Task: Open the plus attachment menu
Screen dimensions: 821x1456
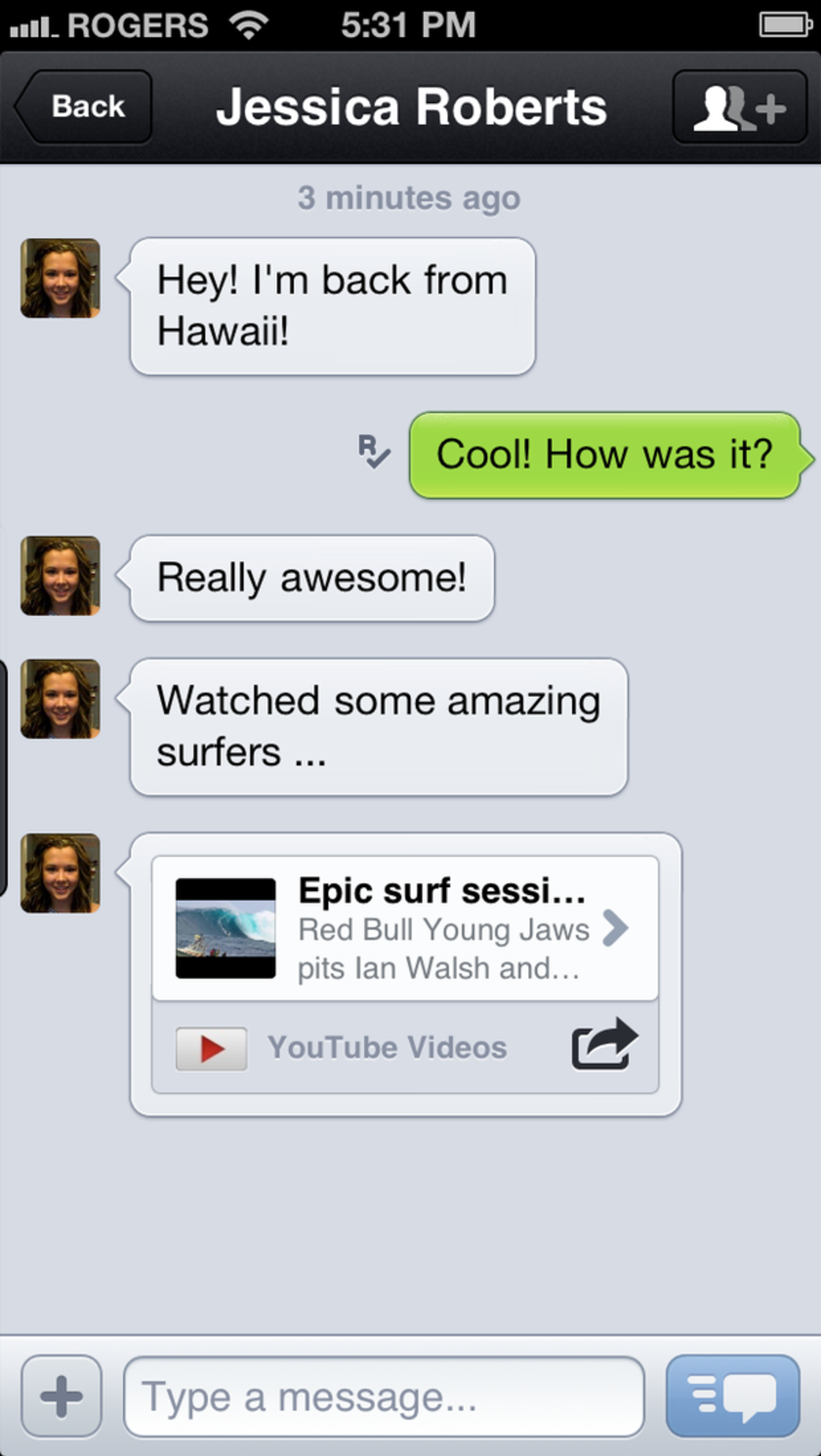Action: click(61, 1396)
